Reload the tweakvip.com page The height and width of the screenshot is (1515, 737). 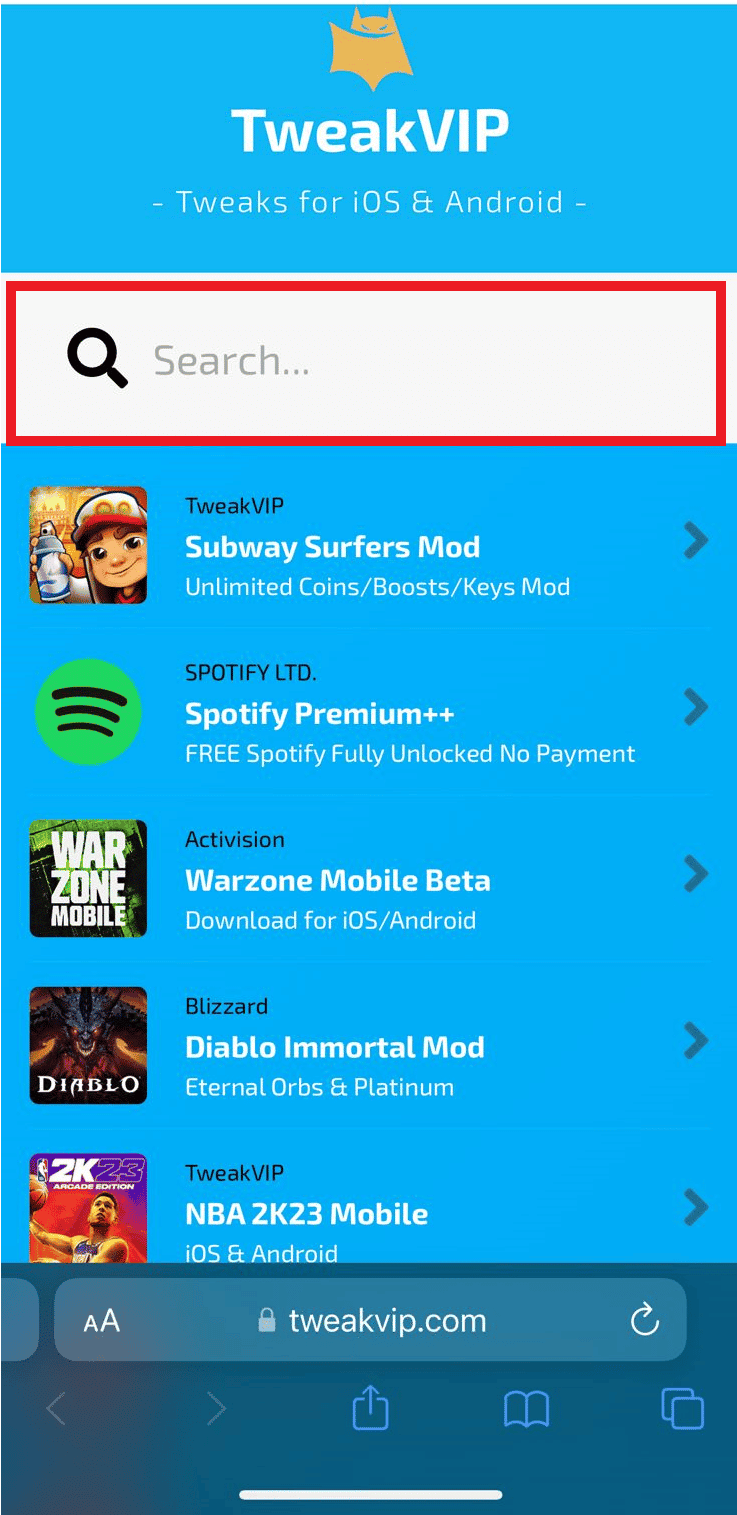click(x=645, y=1320)
